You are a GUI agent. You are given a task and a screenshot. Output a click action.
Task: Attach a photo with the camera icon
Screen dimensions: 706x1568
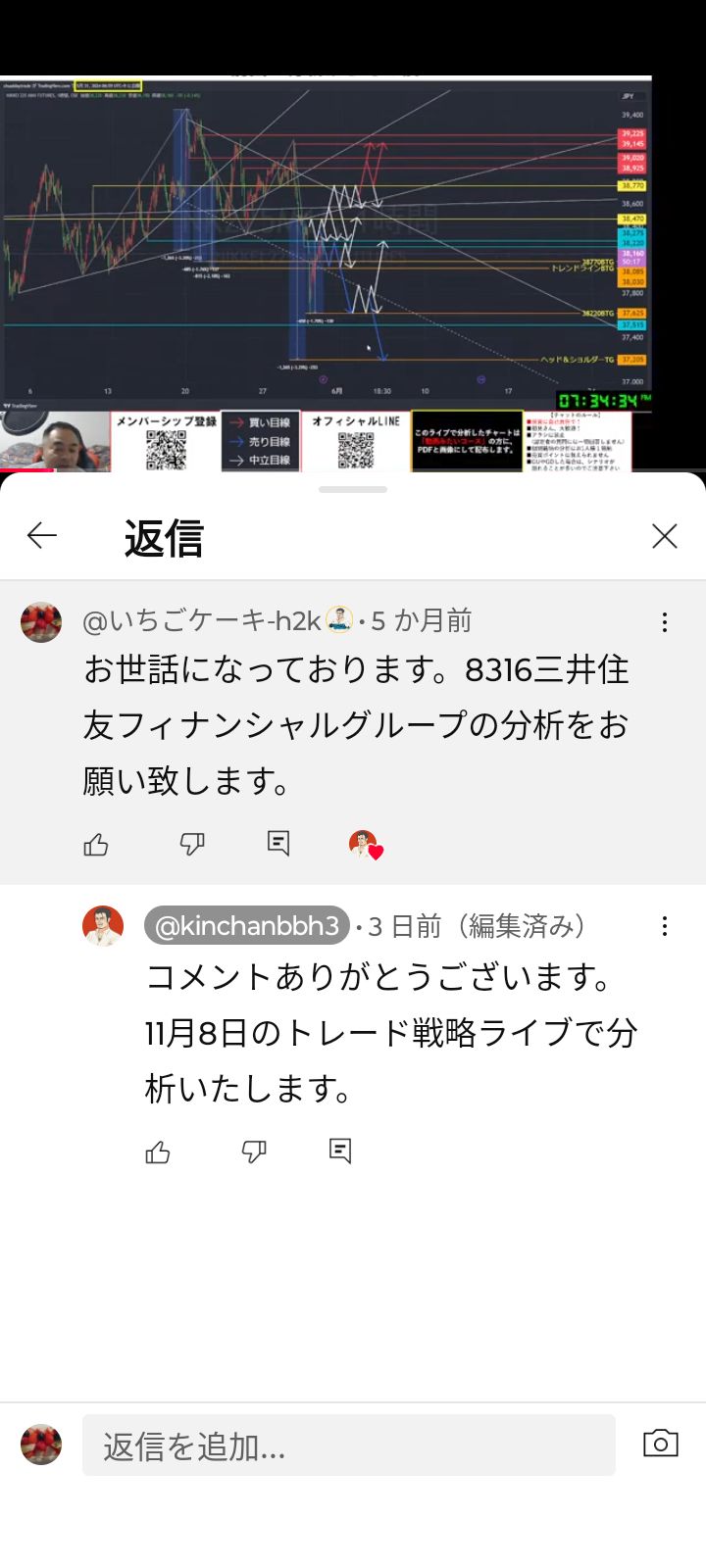[x=661, y=1444]
